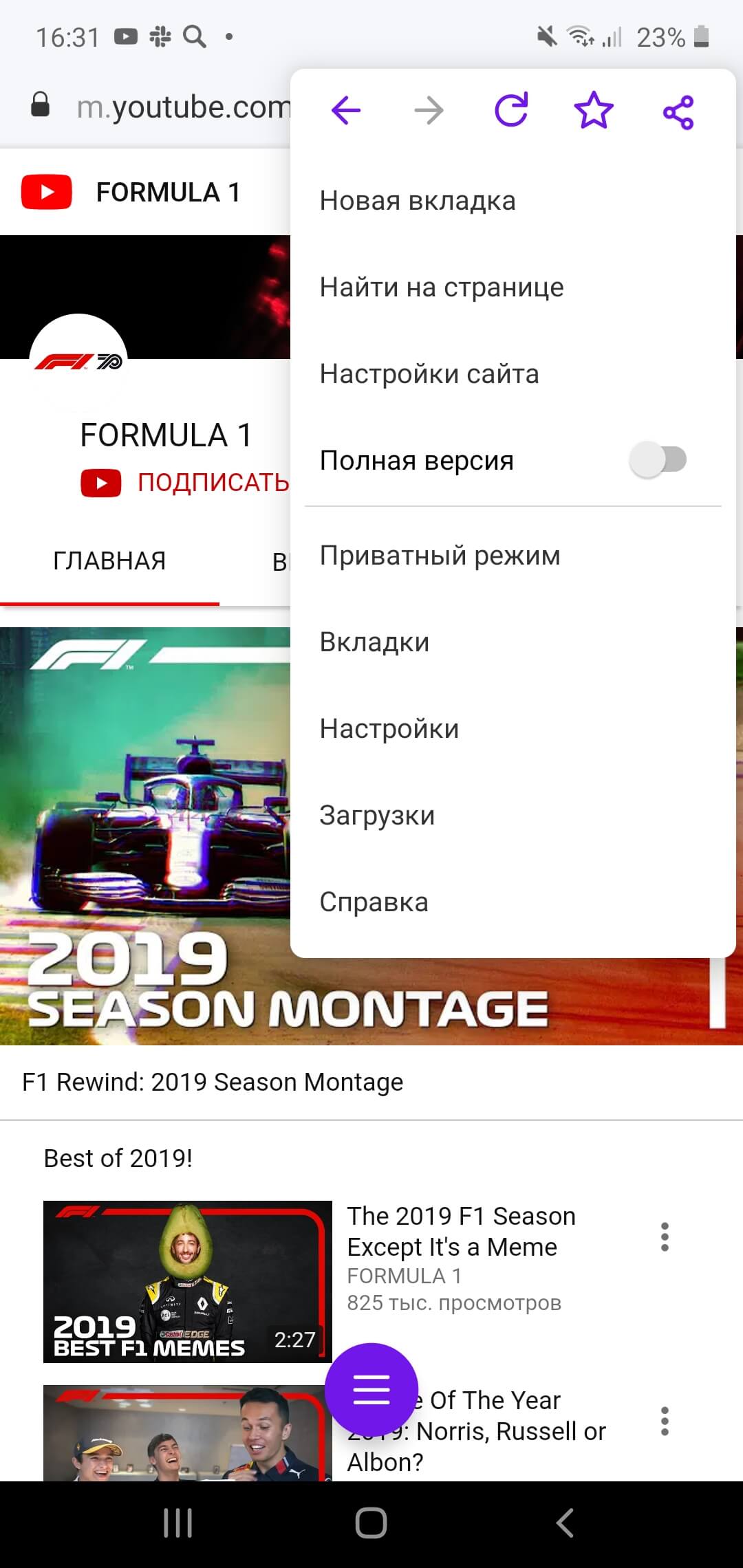Viewport: 743px width, 1568px height.
Task: Open Настройки сайта
Action: (x=429, y=374)
